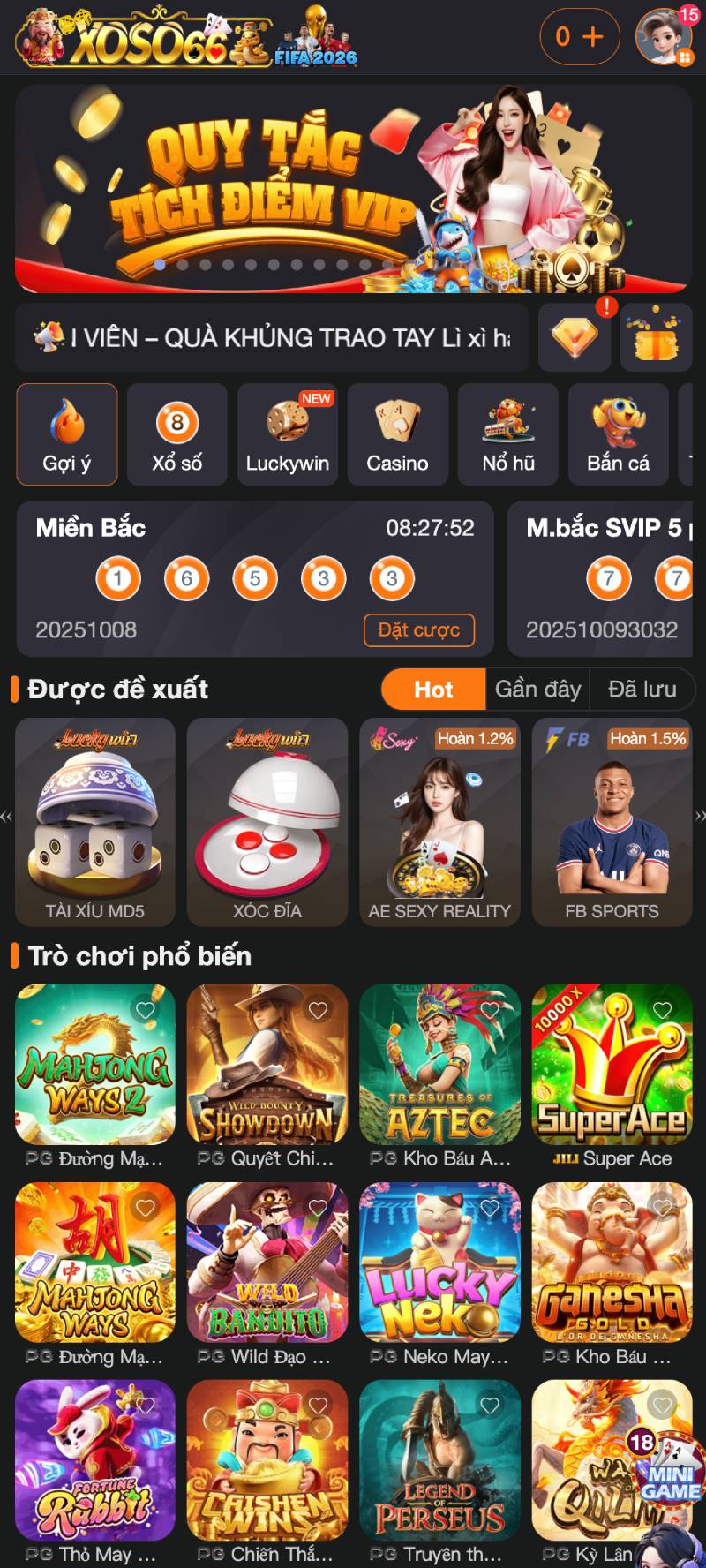Open the VIP diamond icon
Screen dimensions: 706x1568
coord(575,337)
